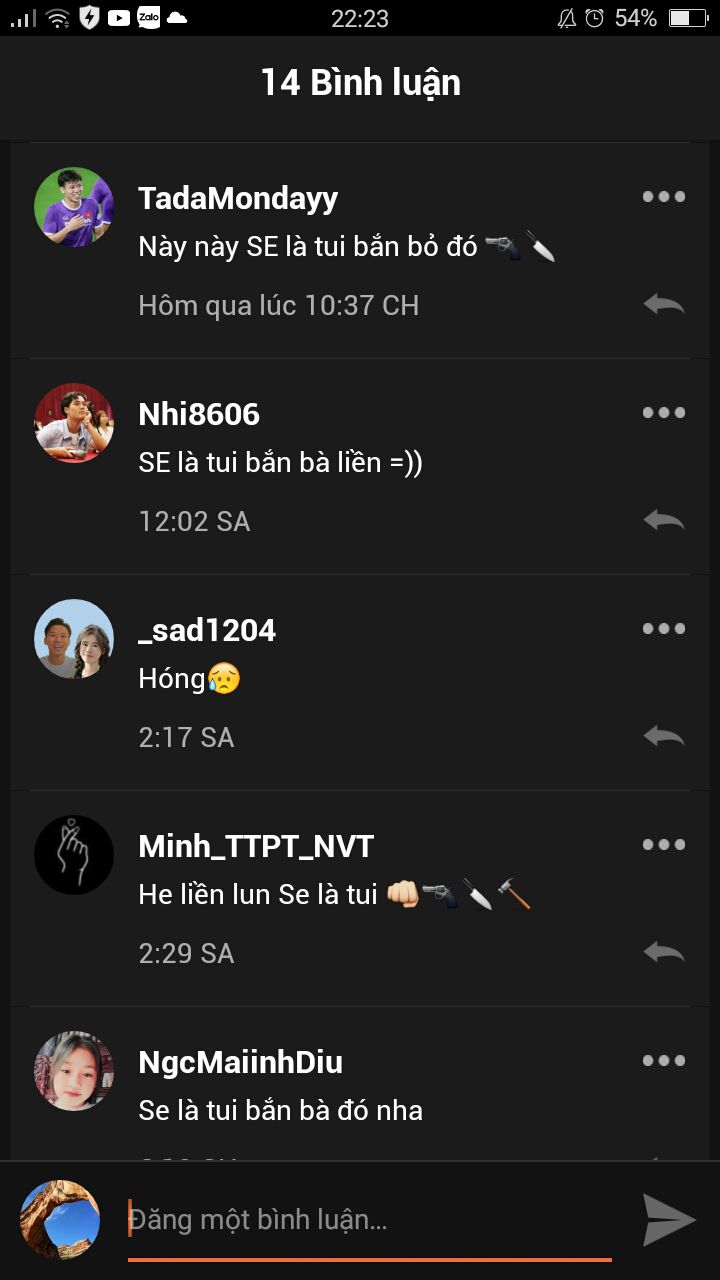The height and width of the screenshot is (1280, 720).
Task: Reply to TadaMondayy's comment
Action: pyautogui.click(x=664, y=304)
